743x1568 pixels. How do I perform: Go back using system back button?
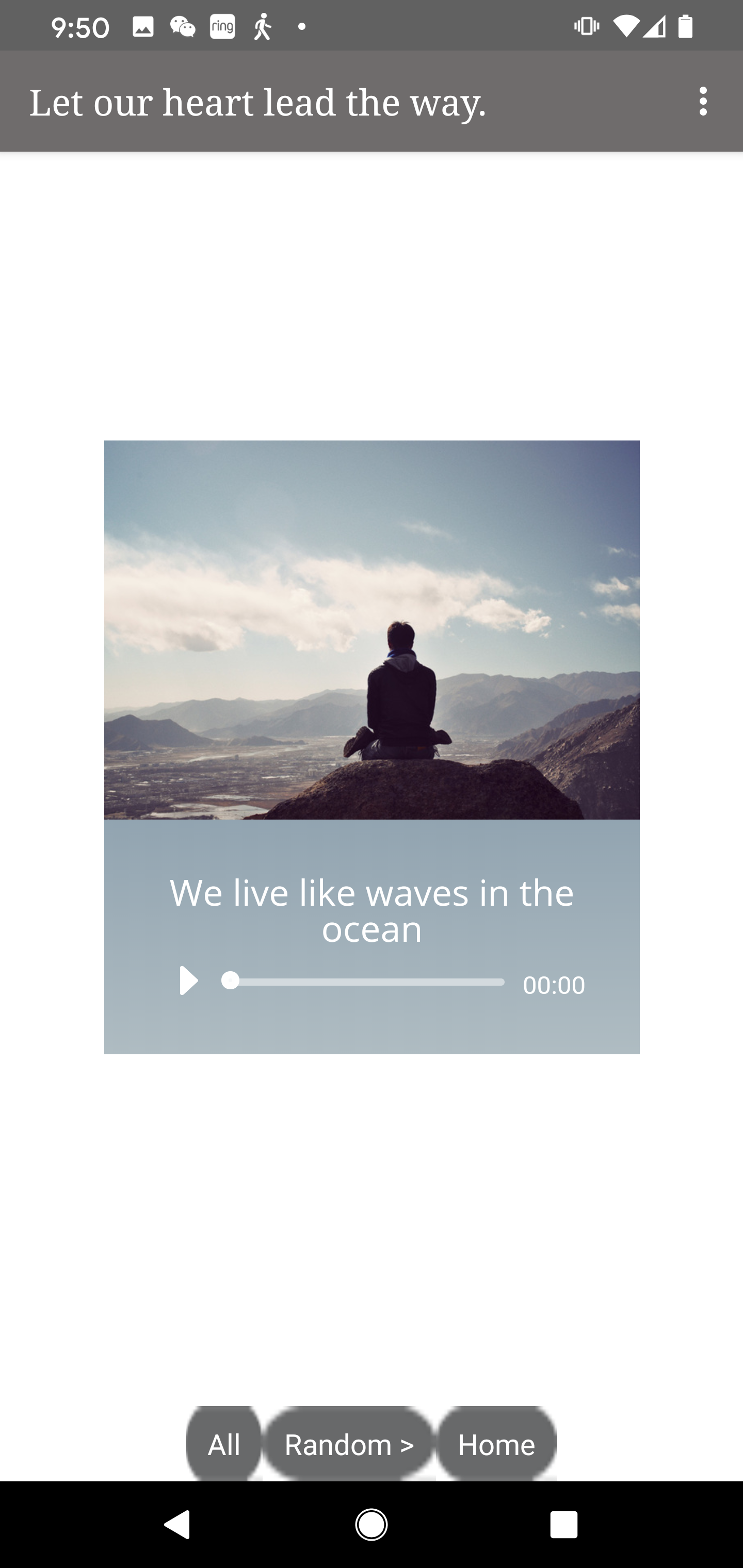click(177, 1524)
